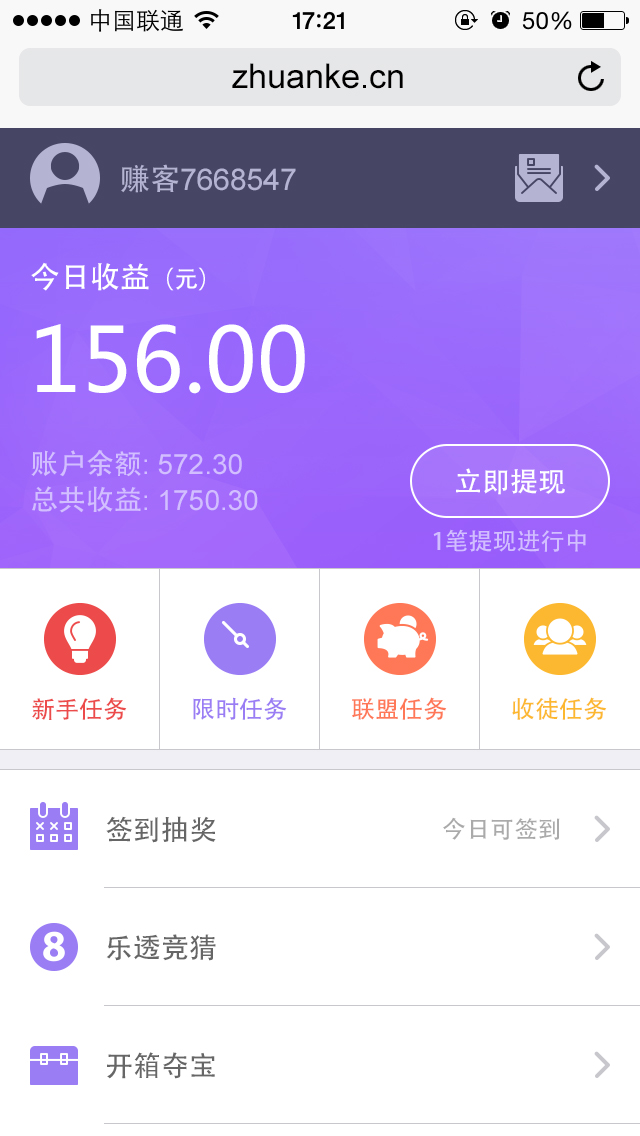Viewport: 640px width, 1136px height.
Task: Tap the 立即提现 withdraw button
Action: click(x=510, y=481)
